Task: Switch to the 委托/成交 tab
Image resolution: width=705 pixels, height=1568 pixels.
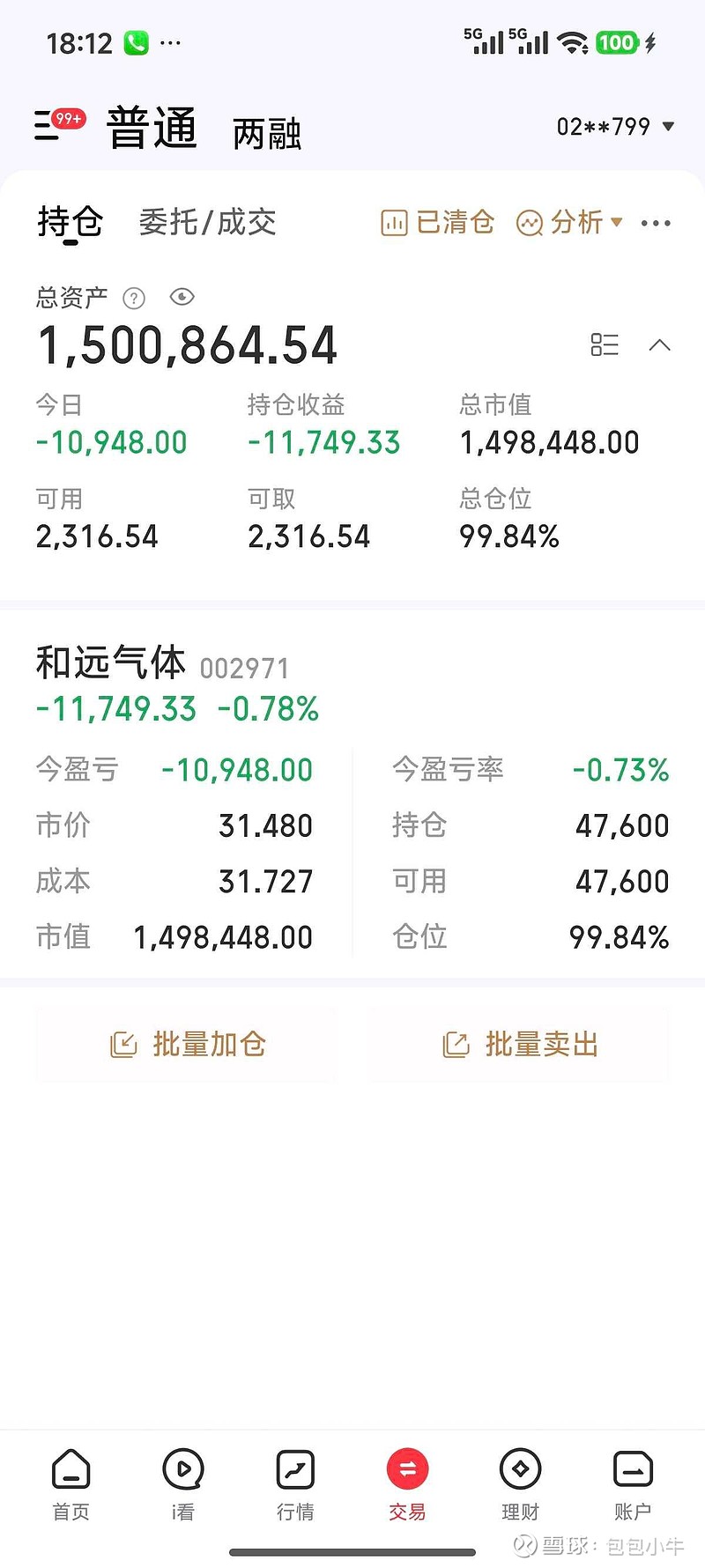Action: (x=207, y=222)
